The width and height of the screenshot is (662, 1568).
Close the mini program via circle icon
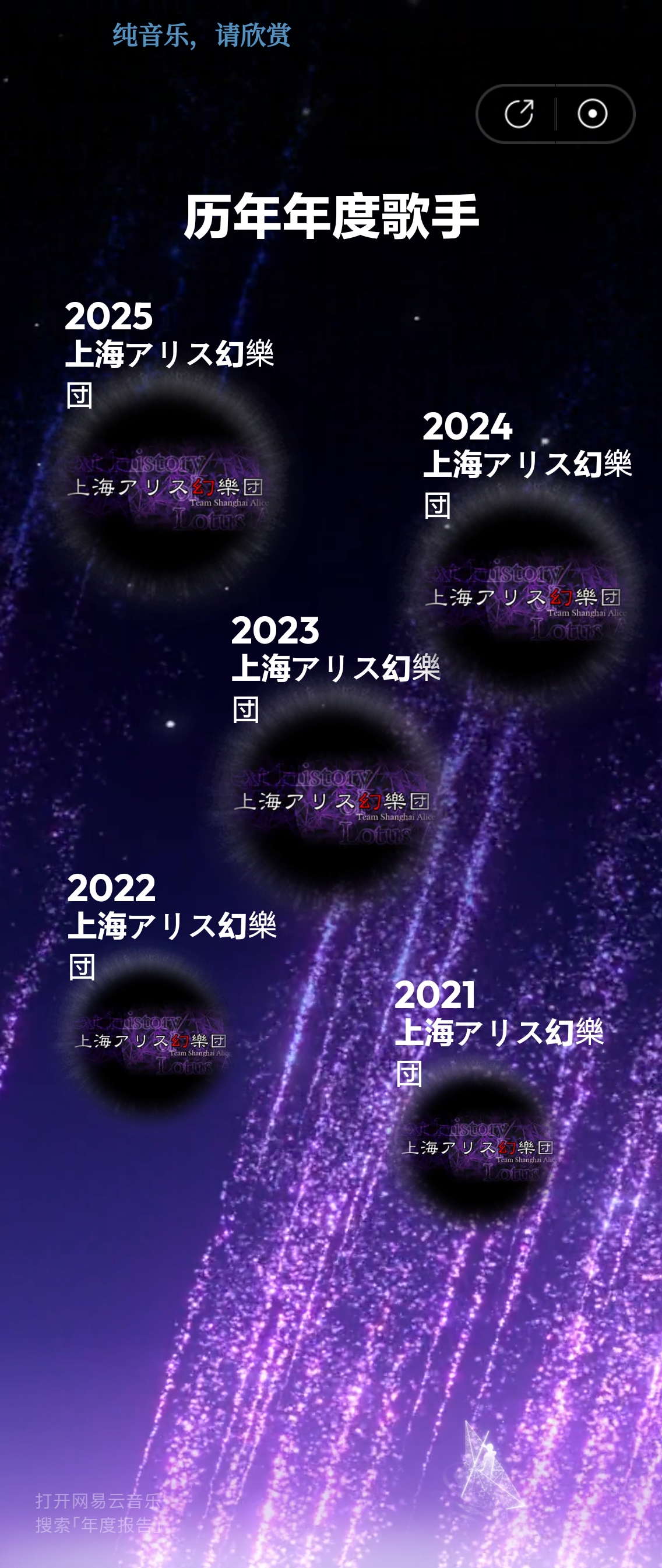(x=592, y=114)
